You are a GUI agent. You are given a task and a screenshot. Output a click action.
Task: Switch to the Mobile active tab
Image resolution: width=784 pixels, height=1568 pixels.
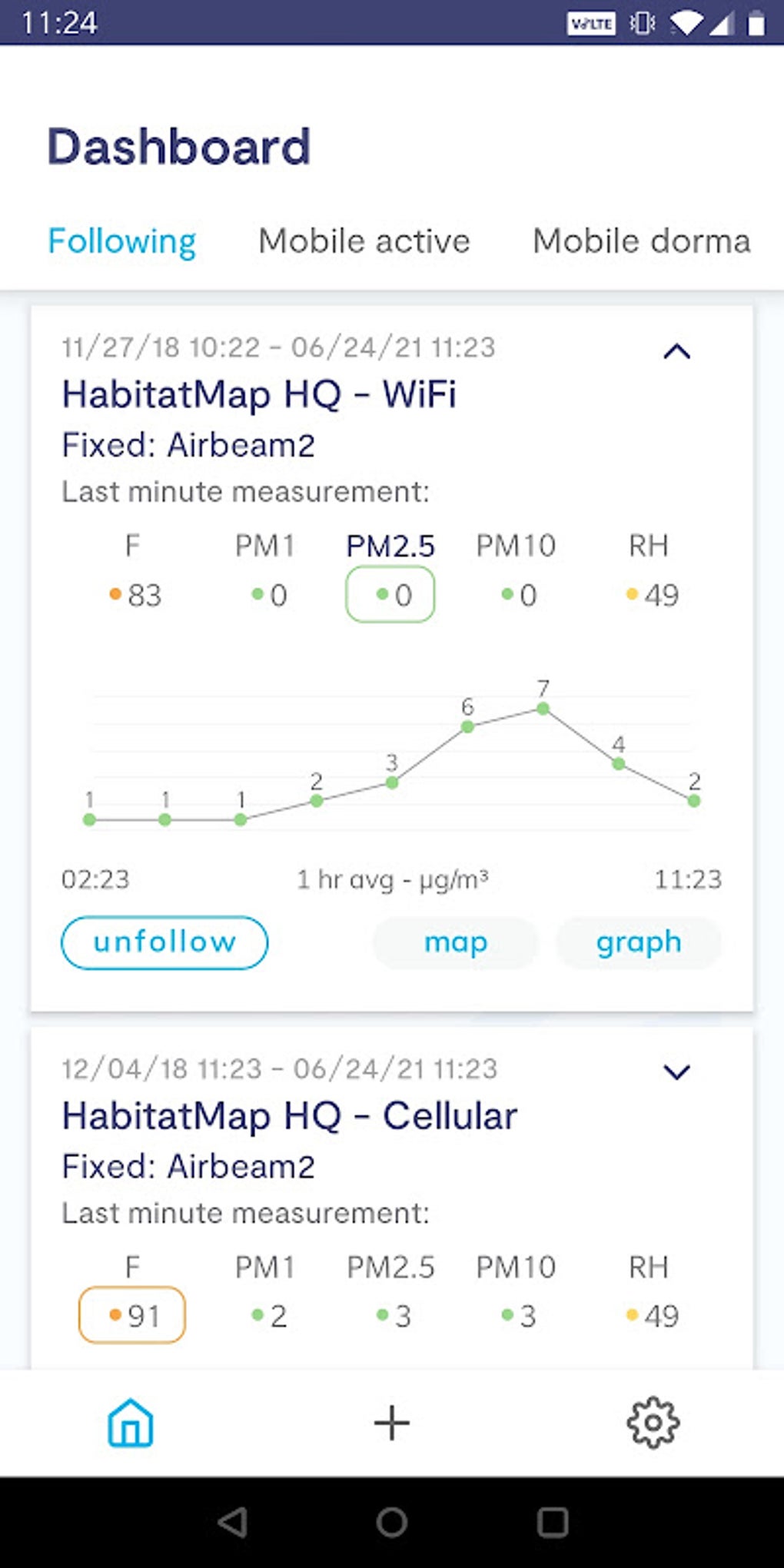pyautogui.click(x=364, y=241)
